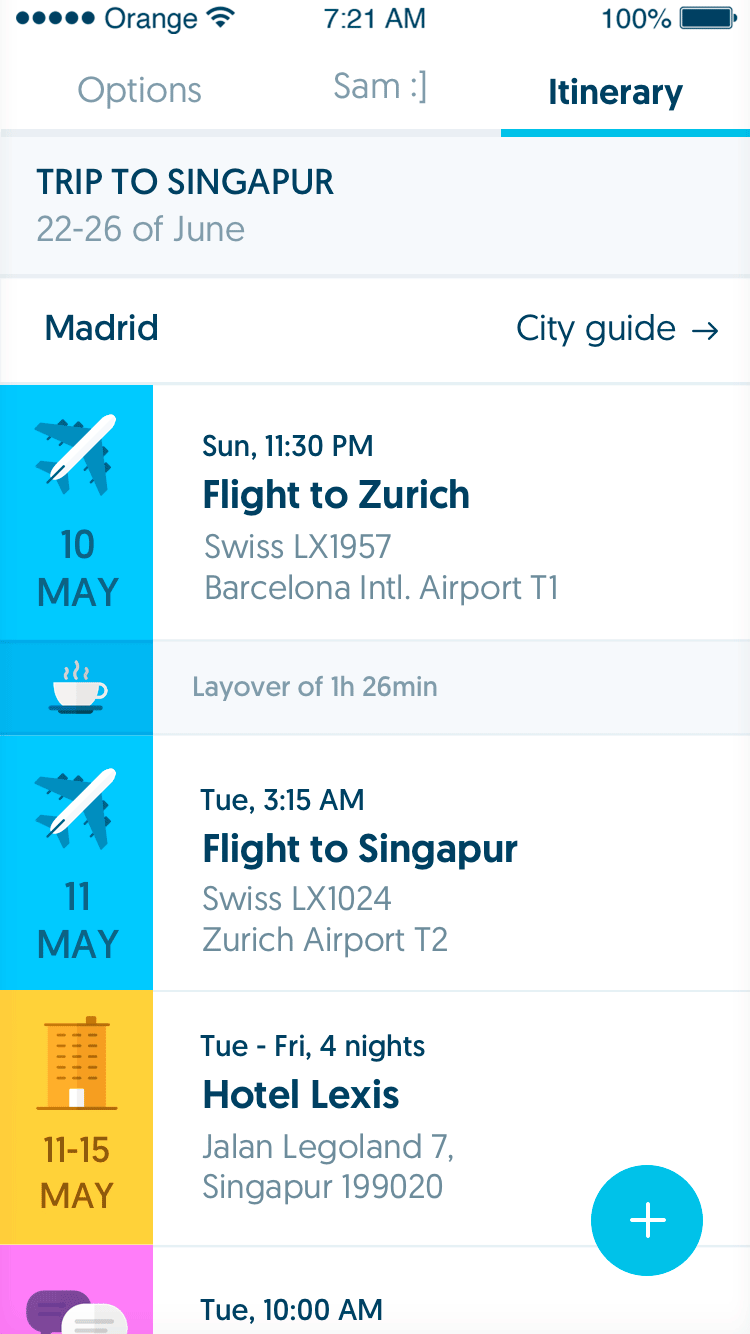View Swiss LX1957 flight details
The width and height of the screenshot is (750, 1334).
[297, 546]
